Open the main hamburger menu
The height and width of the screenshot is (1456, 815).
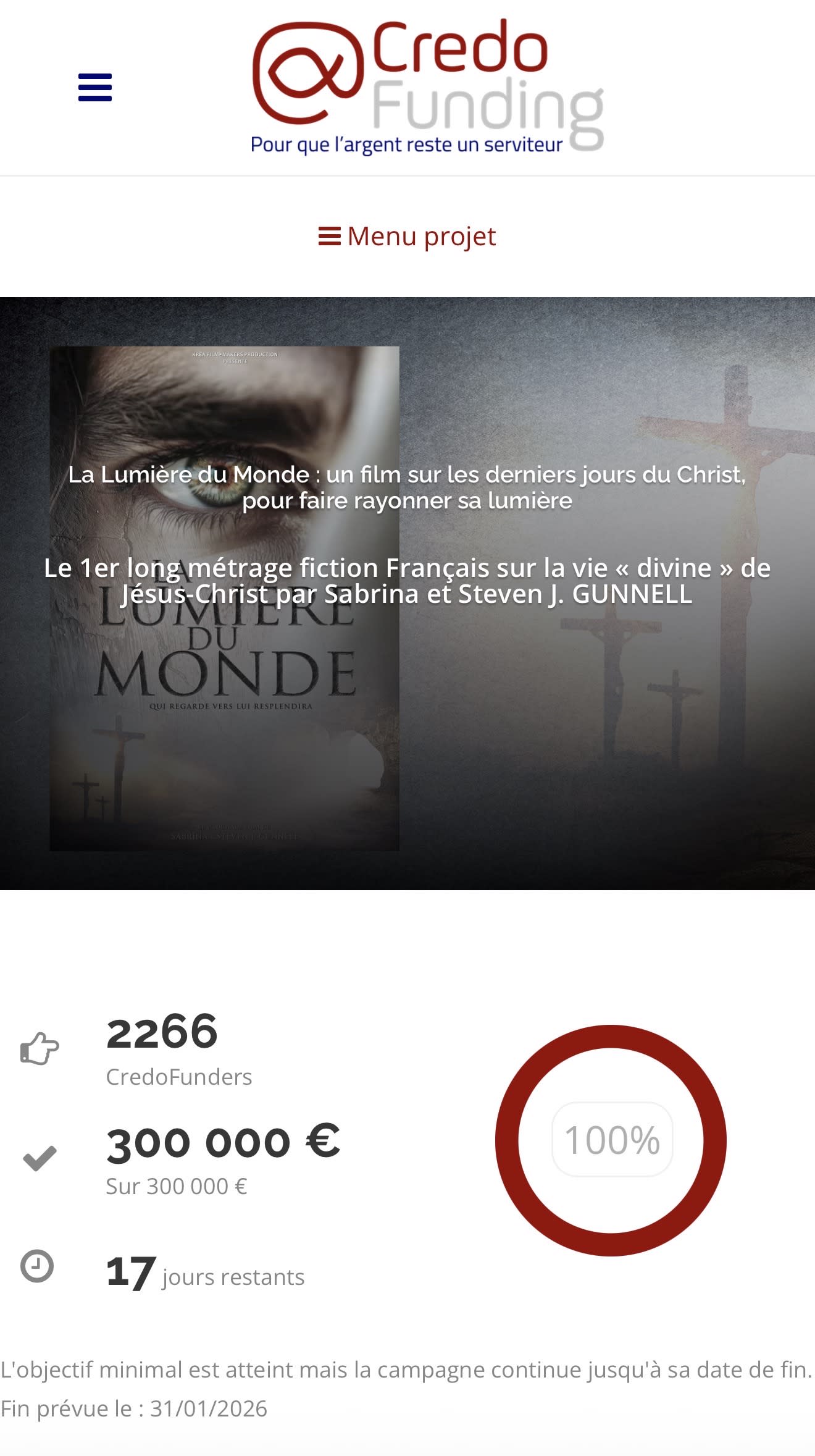[95, 87]
